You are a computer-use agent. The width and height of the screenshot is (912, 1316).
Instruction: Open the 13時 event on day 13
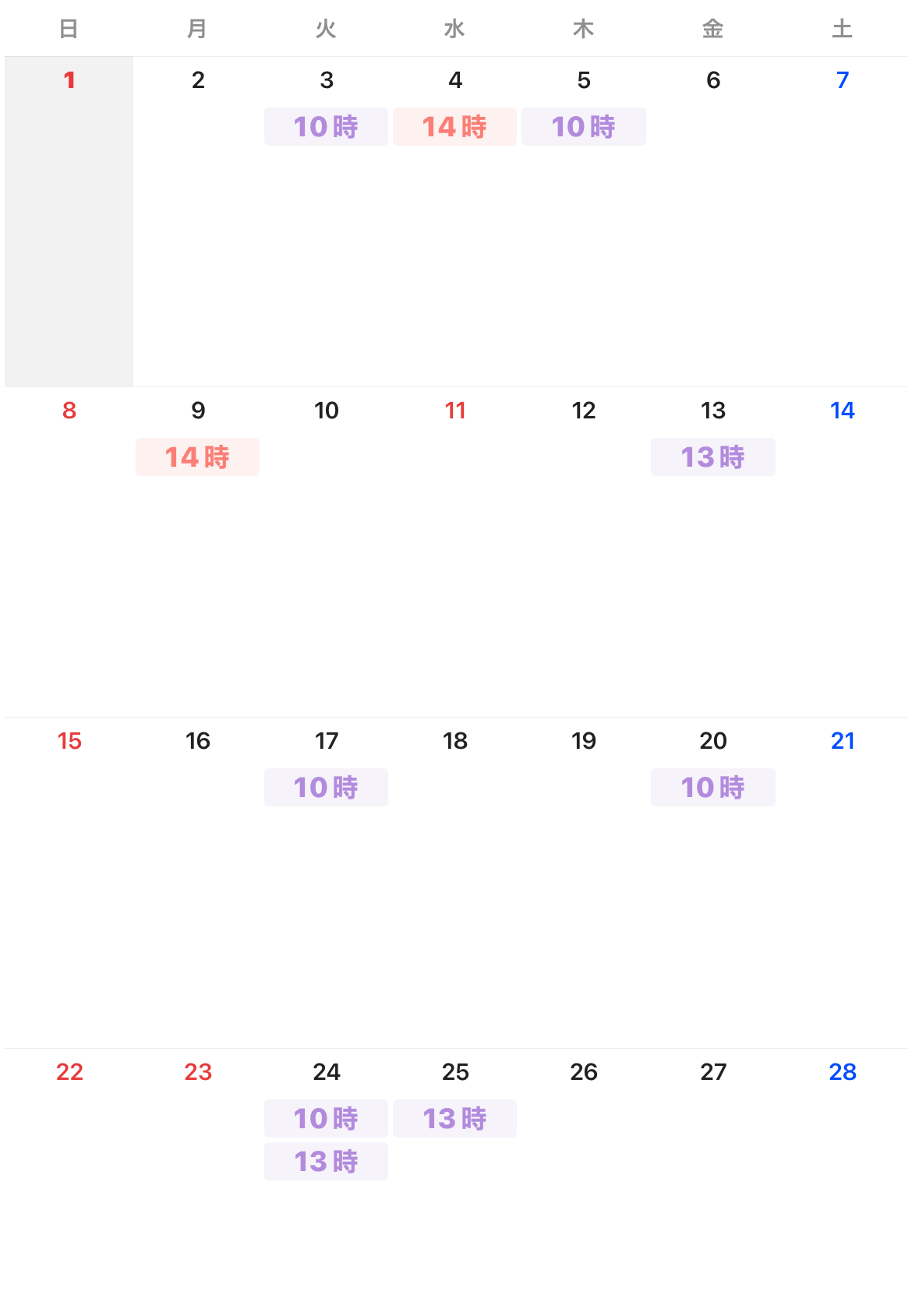tap(712, 457)
